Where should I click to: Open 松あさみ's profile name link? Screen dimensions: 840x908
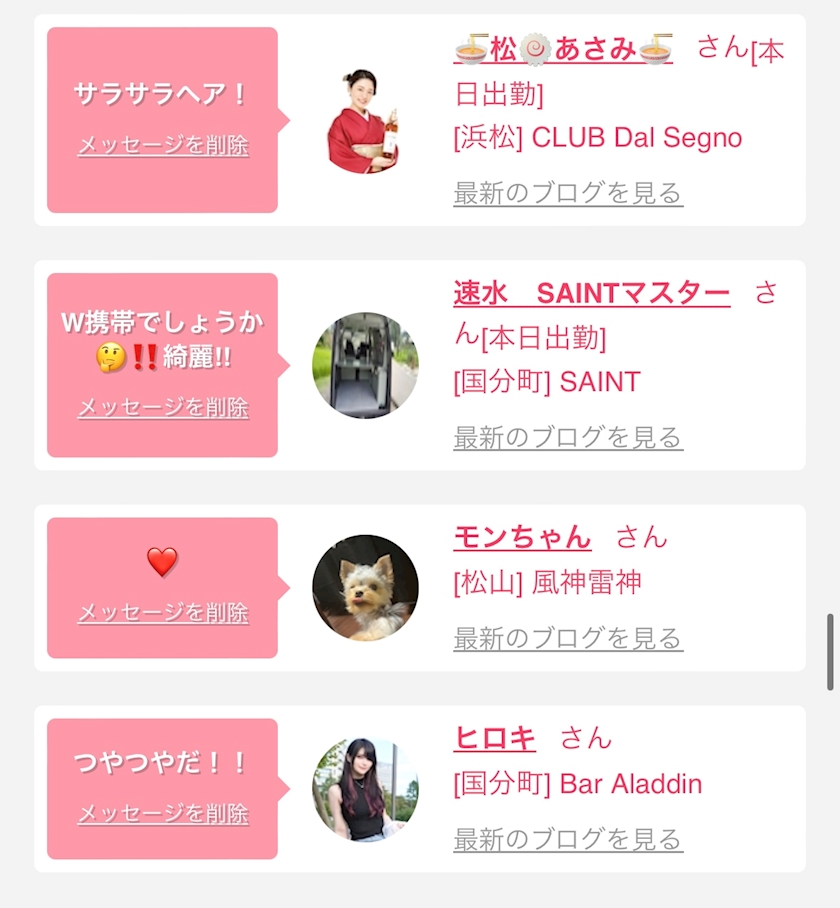[x=564, y=48]
